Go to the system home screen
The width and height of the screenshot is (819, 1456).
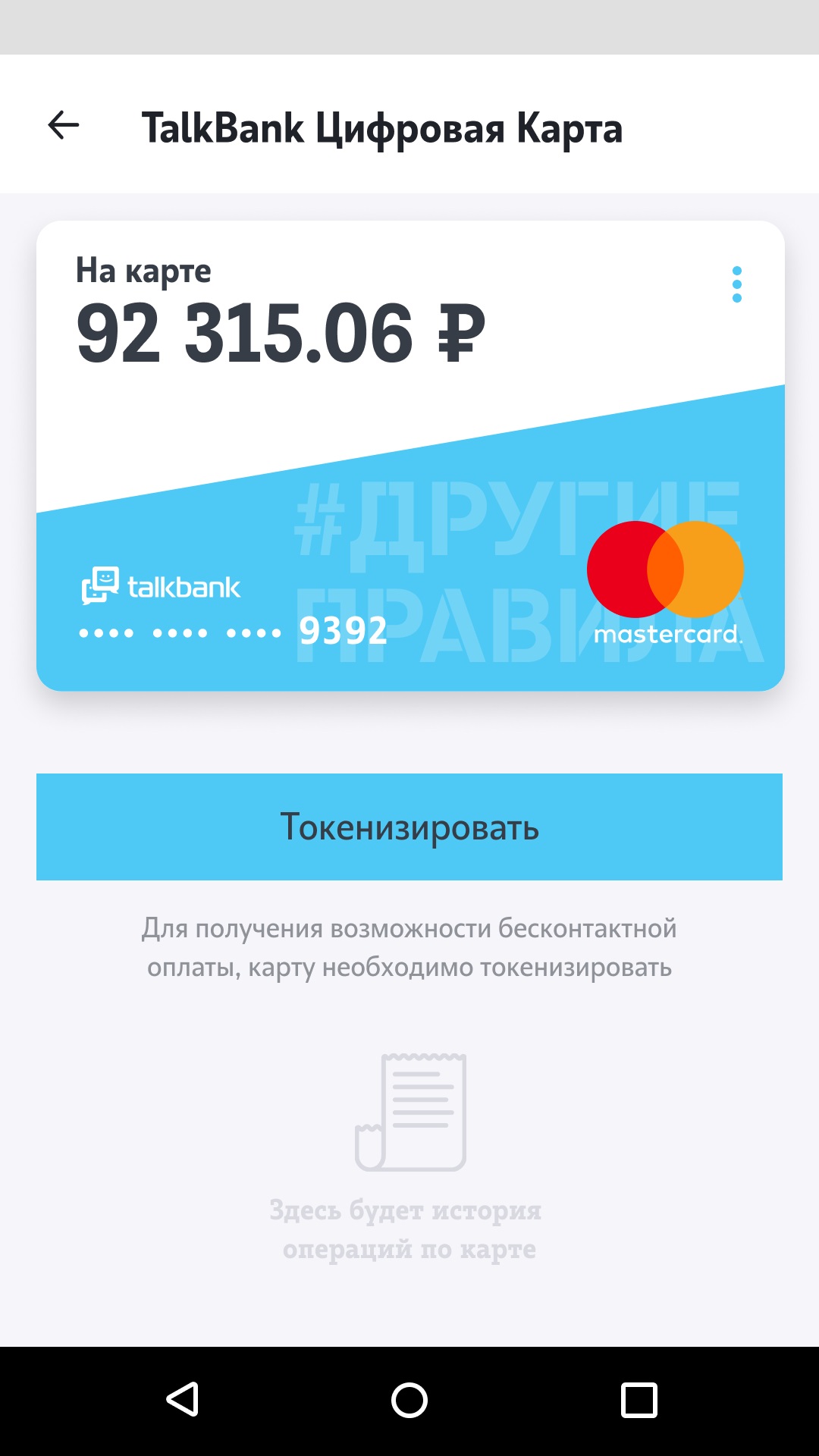pos(409,1400)
